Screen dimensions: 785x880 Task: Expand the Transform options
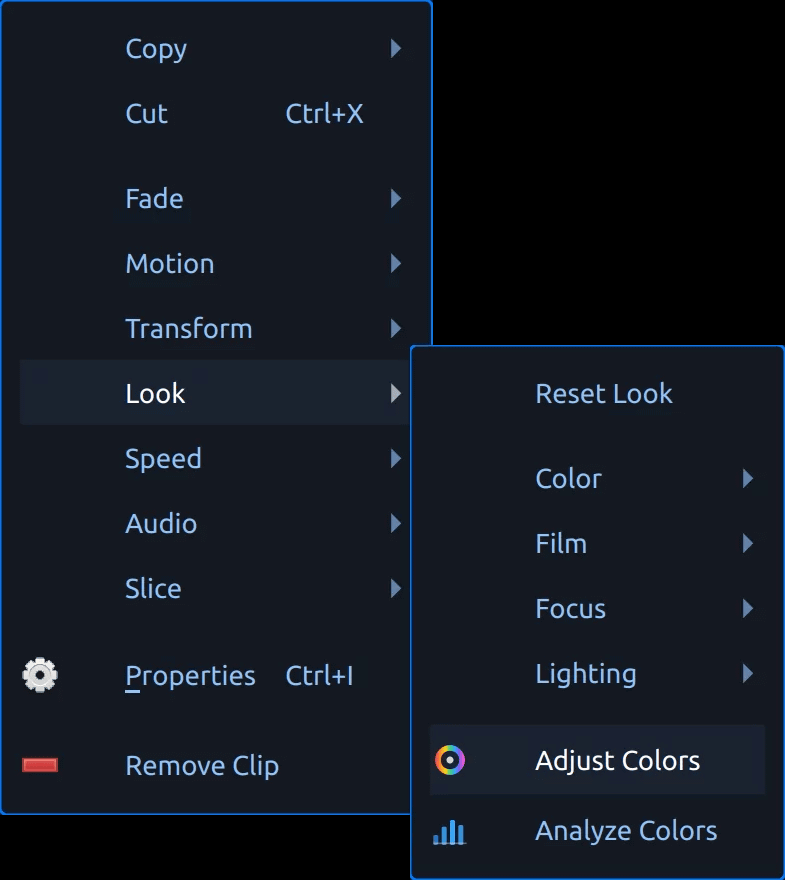(215, 329)
